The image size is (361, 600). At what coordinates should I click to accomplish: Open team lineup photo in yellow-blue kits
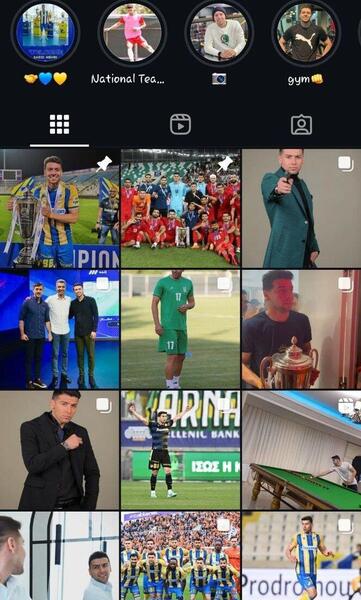click(x=180, y=556)
